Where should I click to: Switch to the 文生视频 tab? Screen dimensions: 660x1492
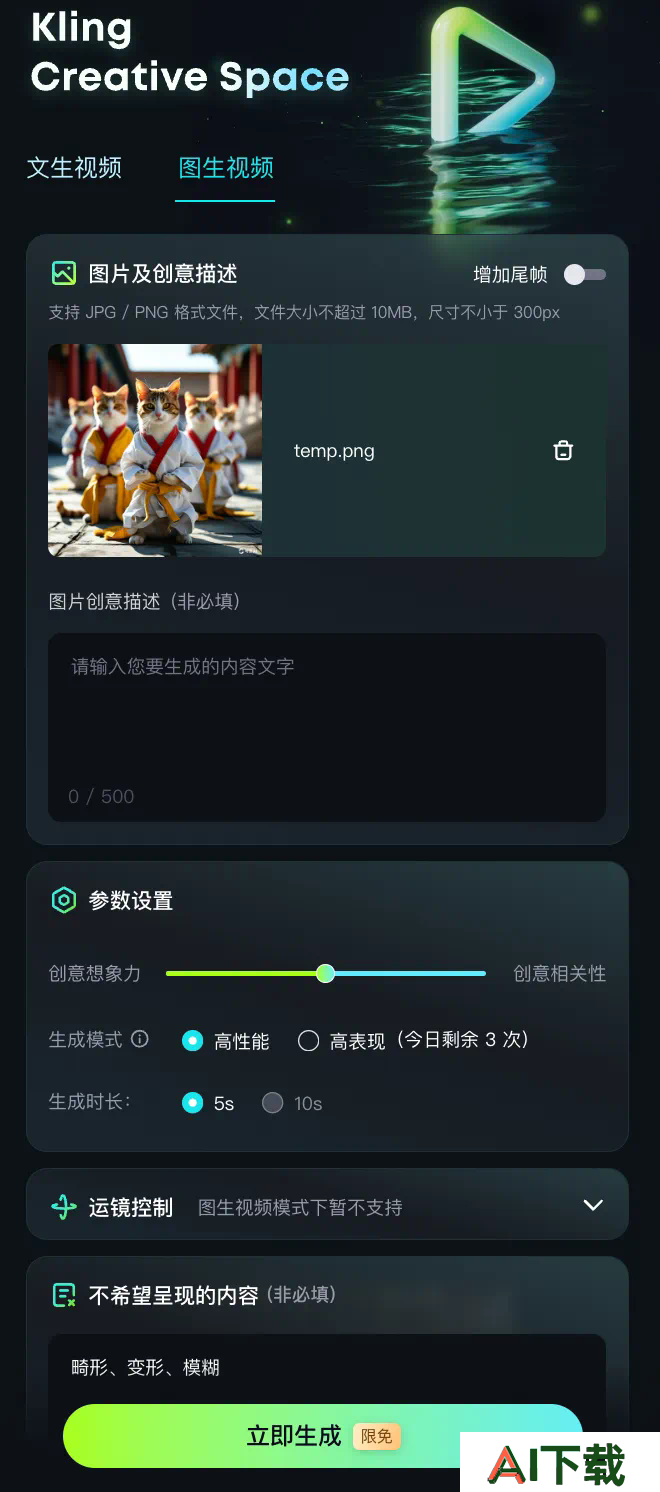(x=74, y=167)
